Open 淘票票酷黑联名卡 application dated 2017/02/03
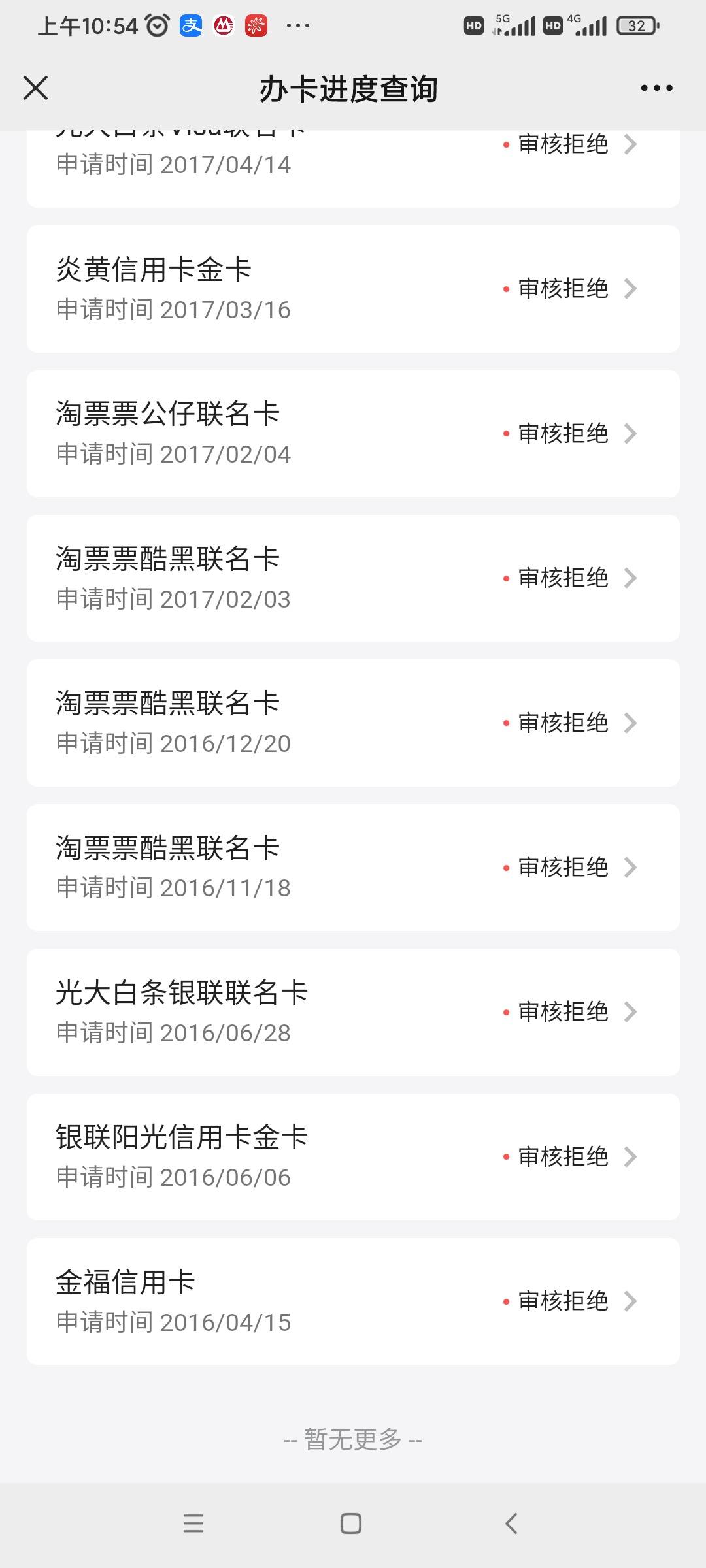The height and width of the screenshot is (1568, 706). 353,578
